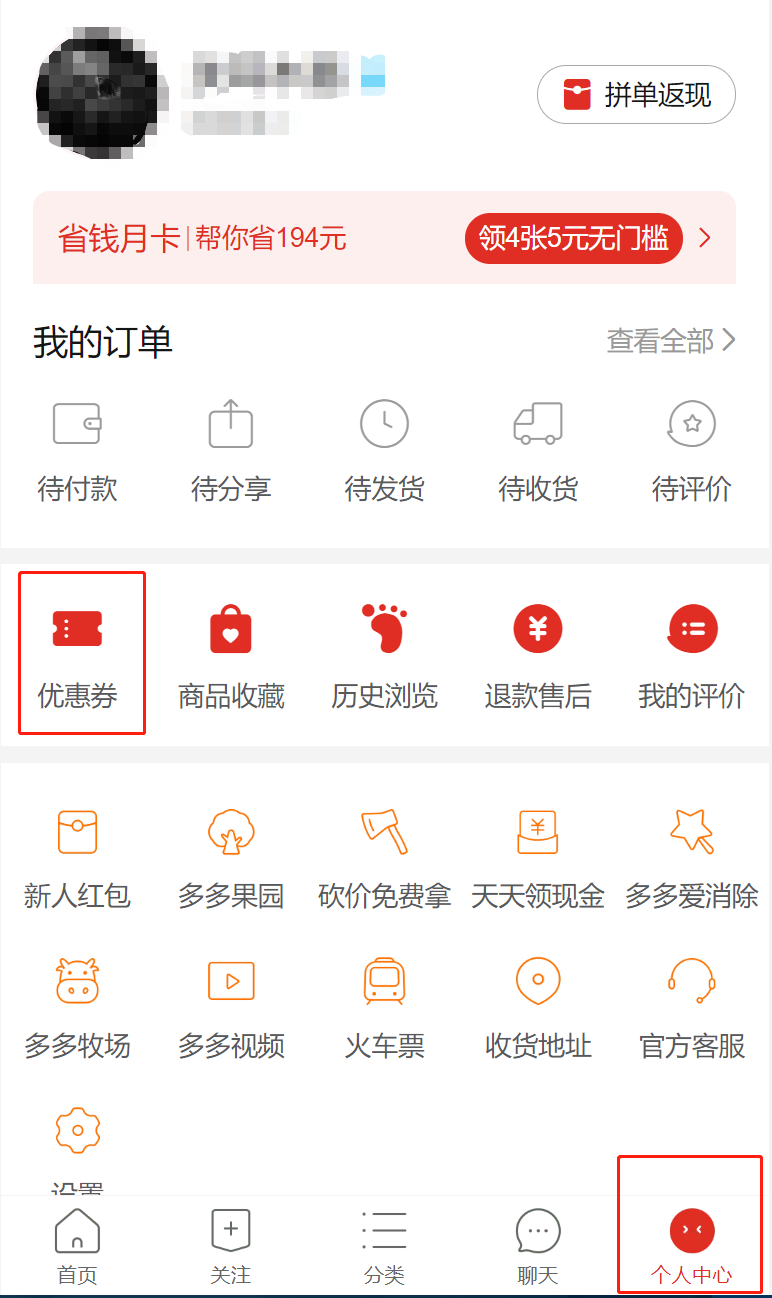This screenshot has height=1298, width=772.
Task: Contact 官方客服 customer service
Action: point(691,1007)
